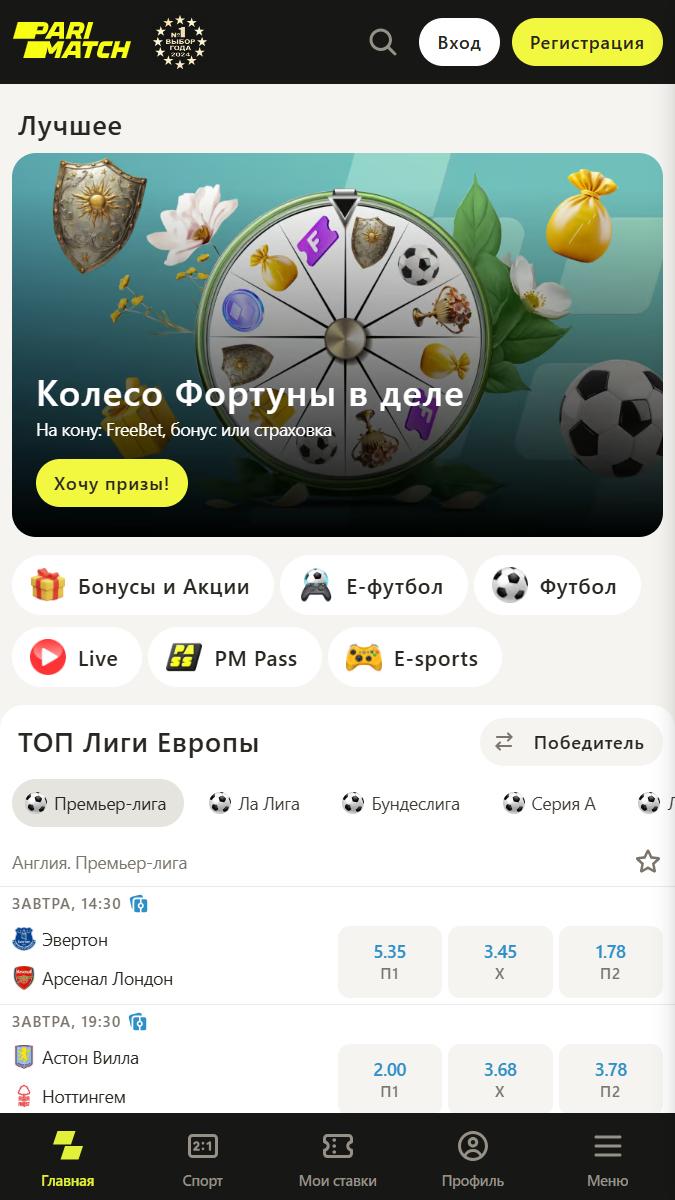675x1200 pixels.
Task: Select the Е-футбол chip
Action: click(x=373, y=586)
